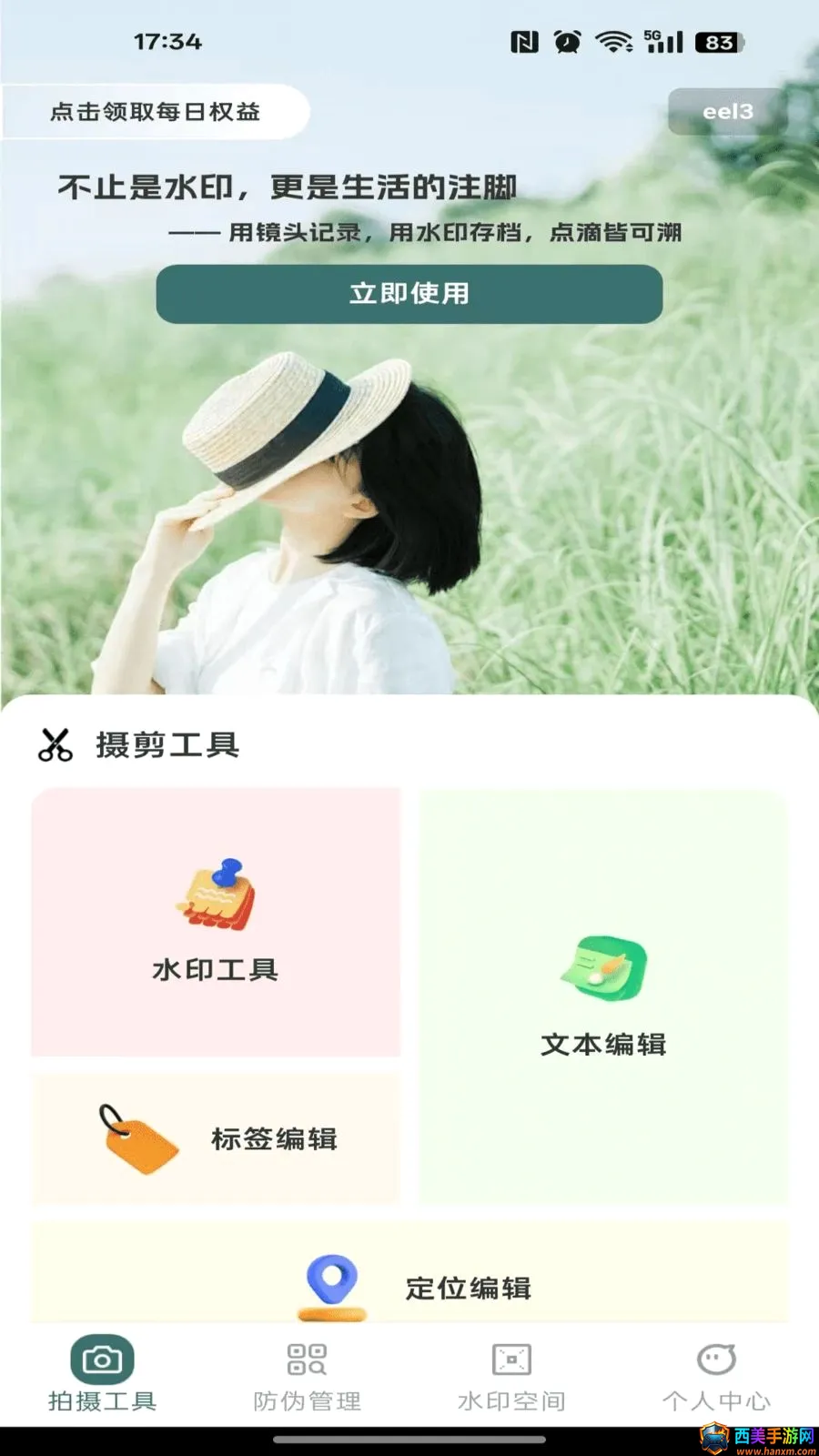This screenshot has height=1456, width=819.
Task: Tap 点击领取每日权益 banner
Action: pos(155,112)
